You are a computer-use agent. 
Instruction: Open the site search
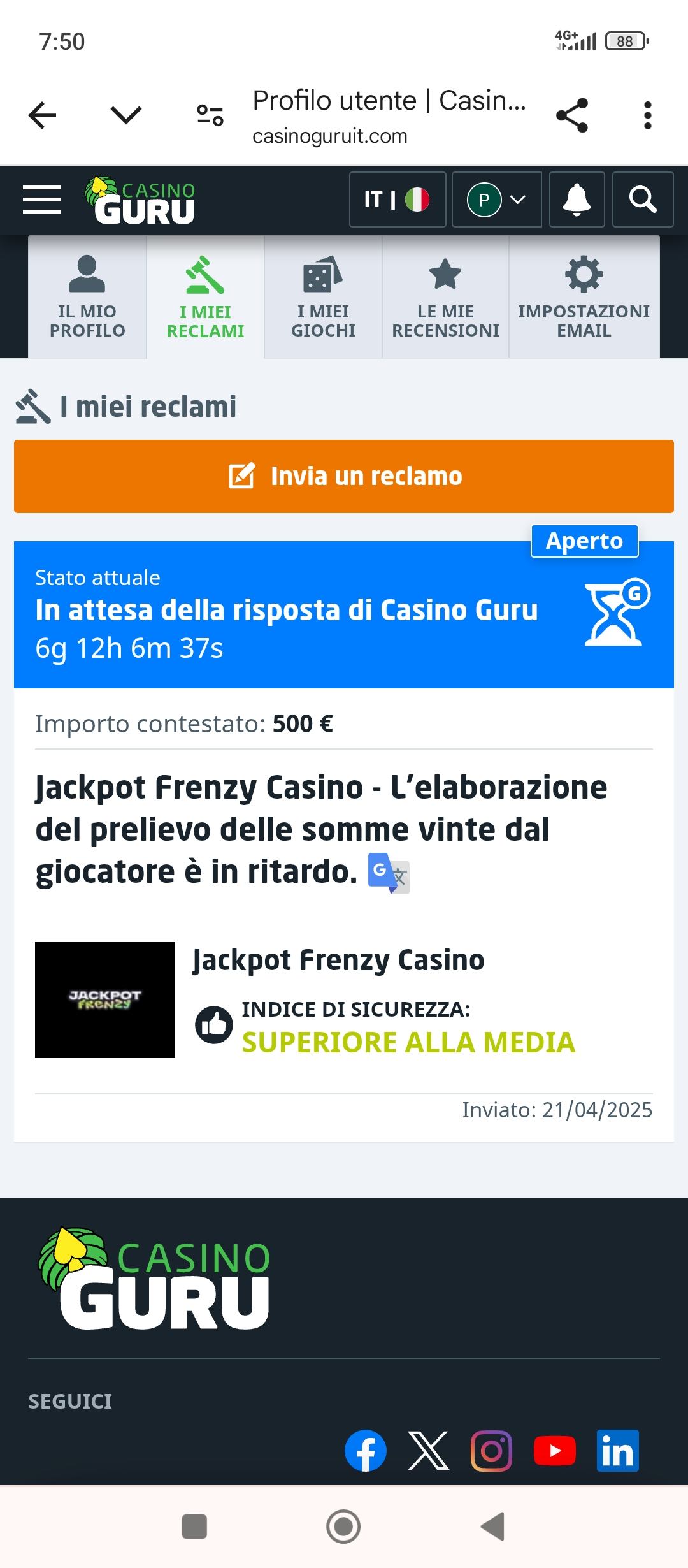click(x=642, y=200)
